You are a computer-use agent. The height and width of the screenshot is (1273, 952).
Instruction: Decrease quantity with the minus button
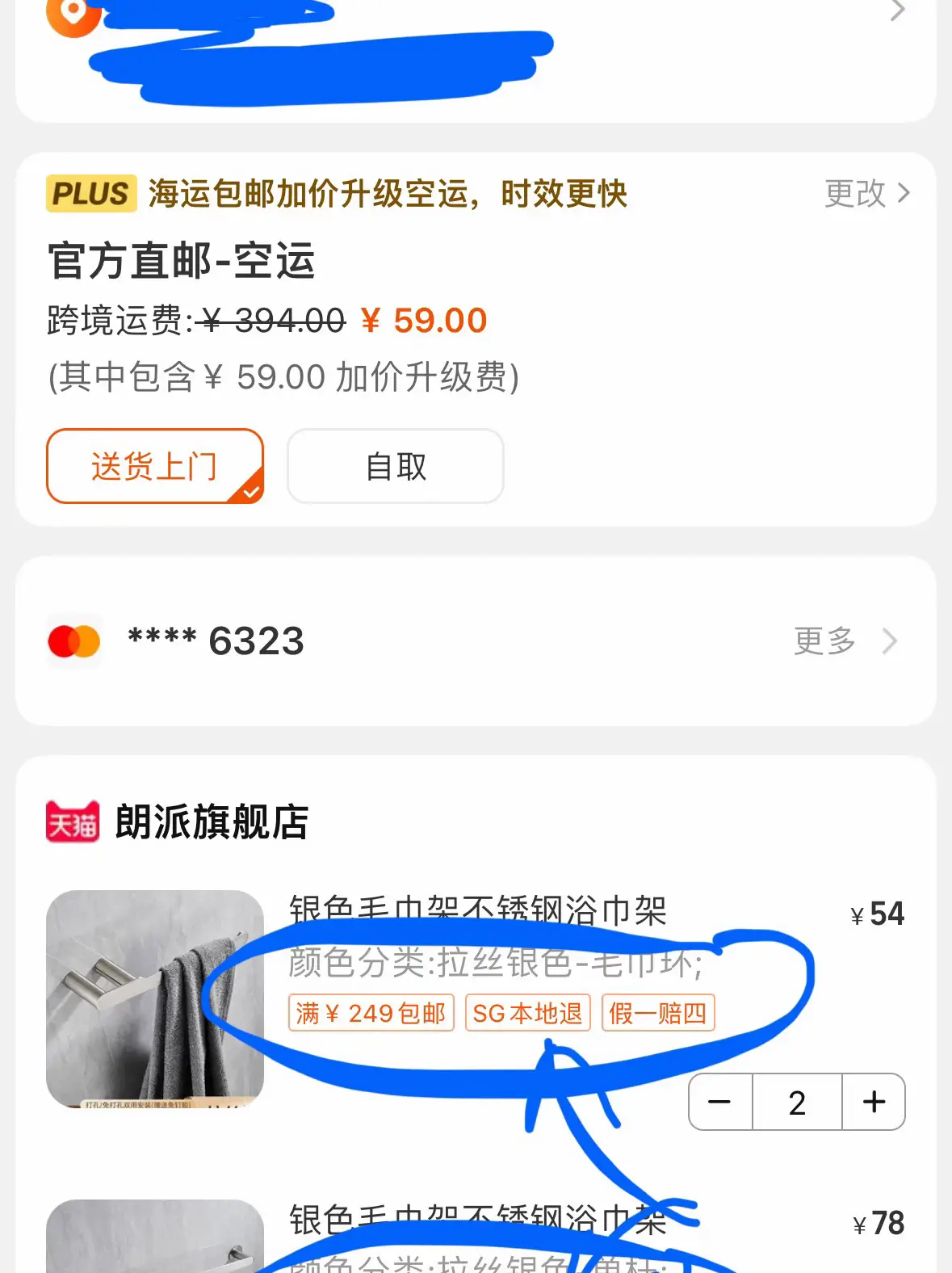coord(719,1102)
